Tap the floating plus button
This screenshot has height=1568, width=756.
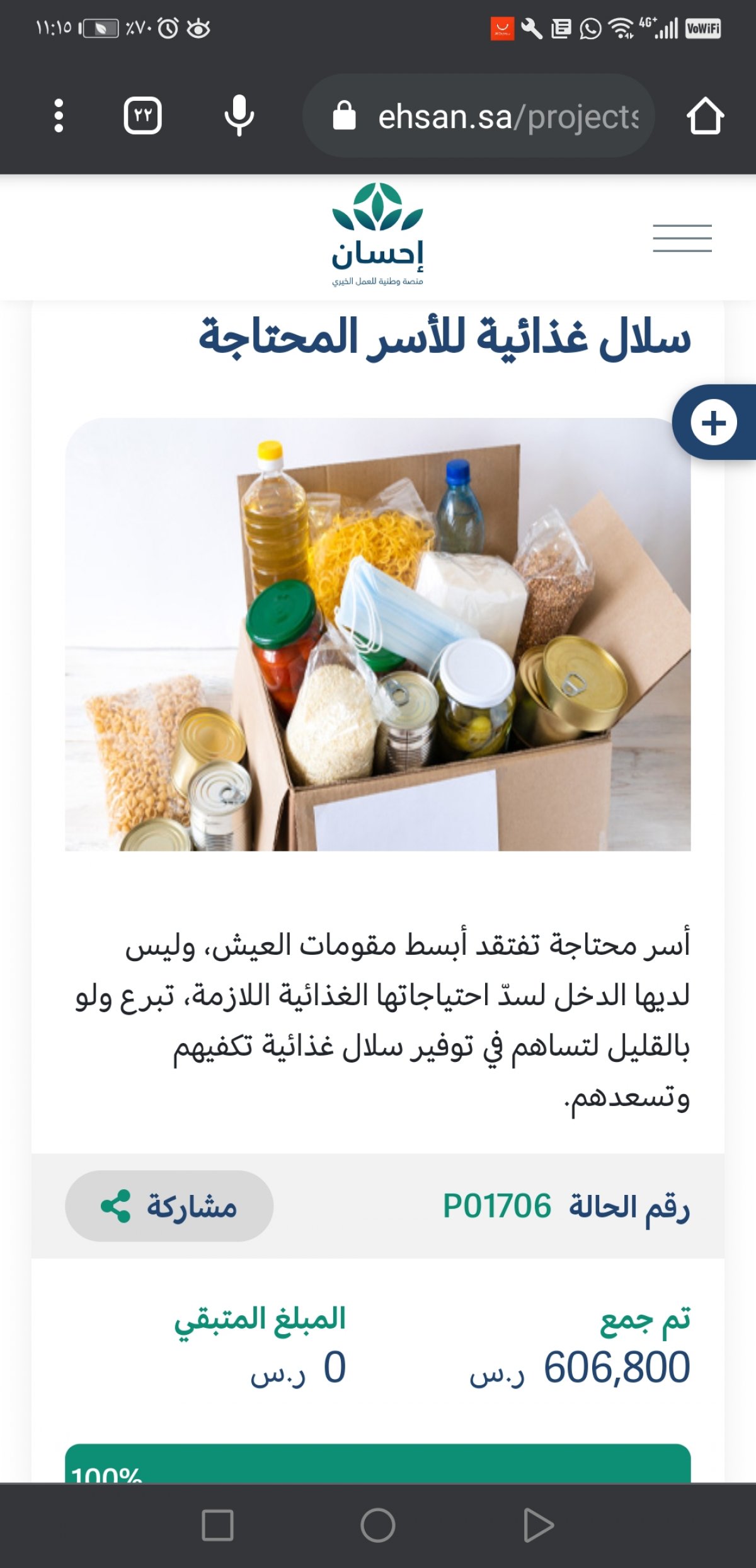click(x=714, y=422)
